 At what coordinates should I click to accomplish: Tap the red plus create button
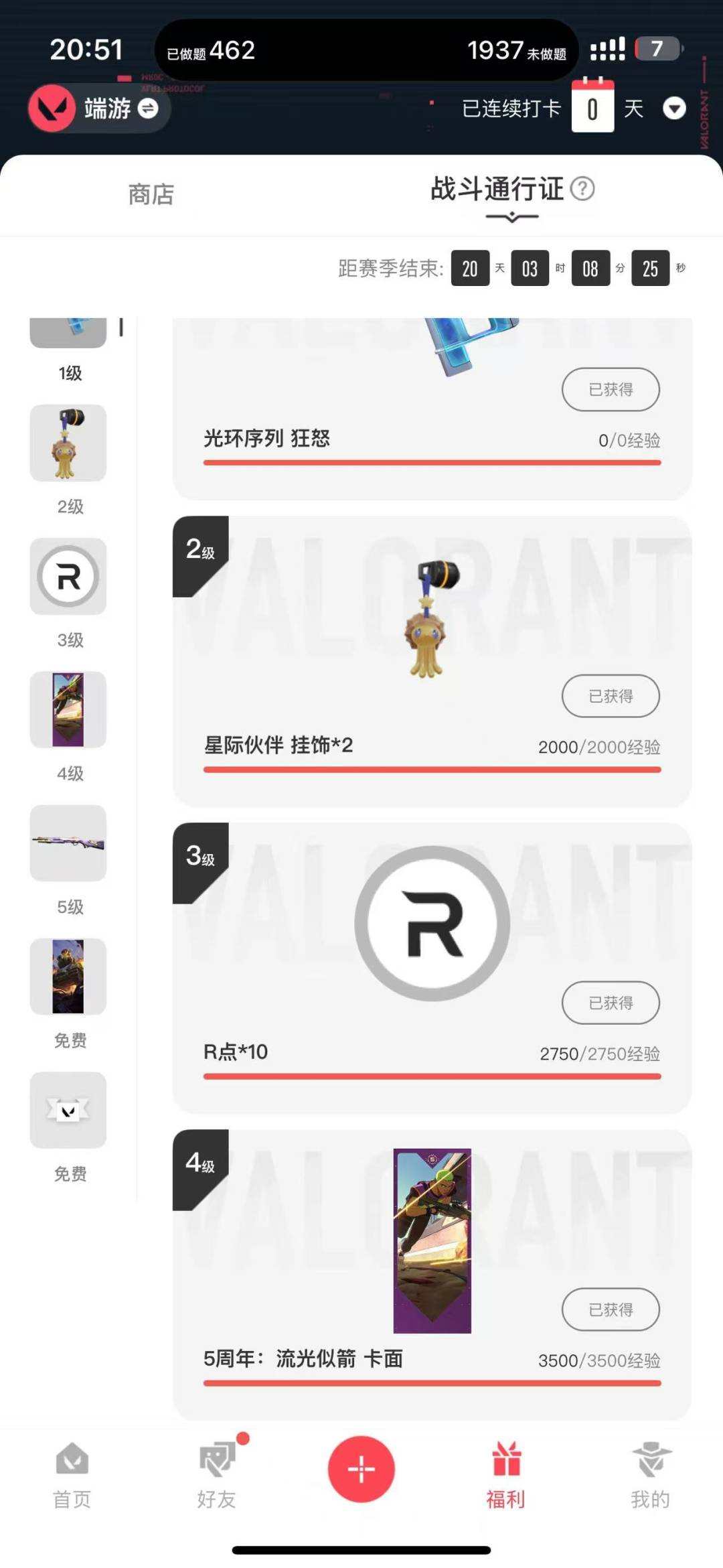tap(361, 1470)
